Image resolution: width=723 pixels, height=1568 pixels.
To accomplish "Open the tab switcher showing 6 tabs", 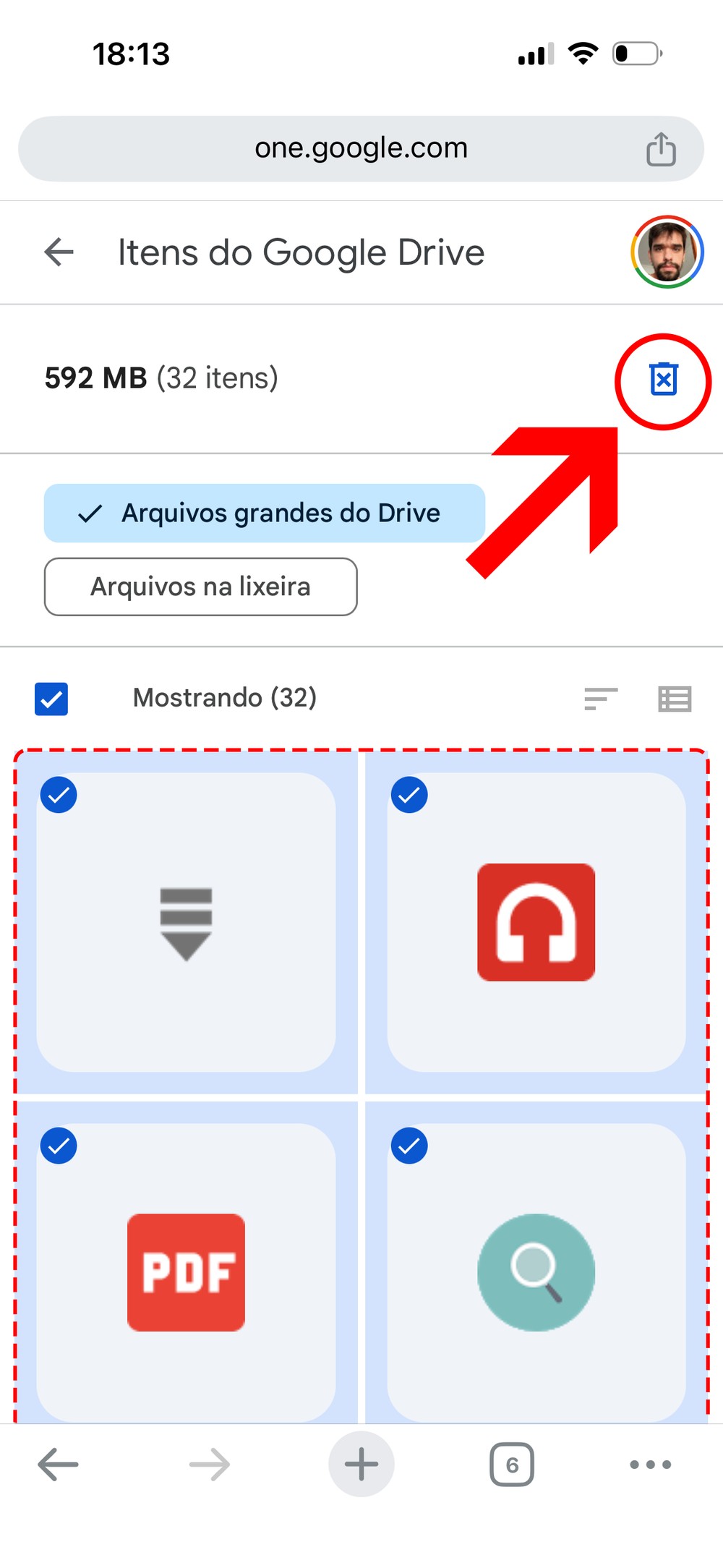I will (x=512, y=1465).
